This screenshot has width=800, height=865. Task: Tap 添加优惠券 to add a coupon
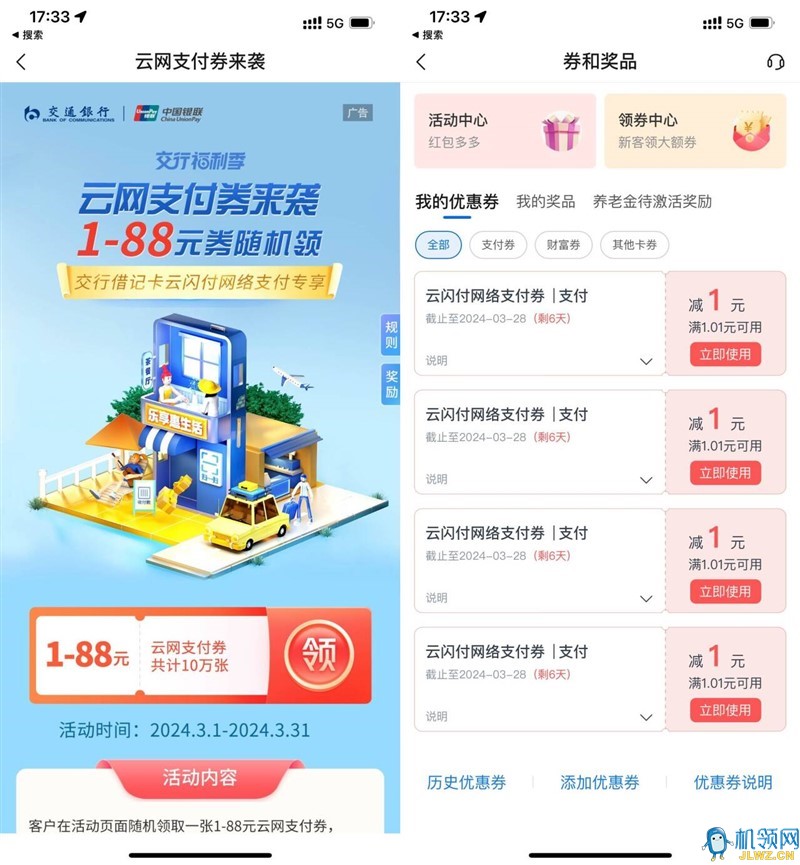tap(599, 783)
